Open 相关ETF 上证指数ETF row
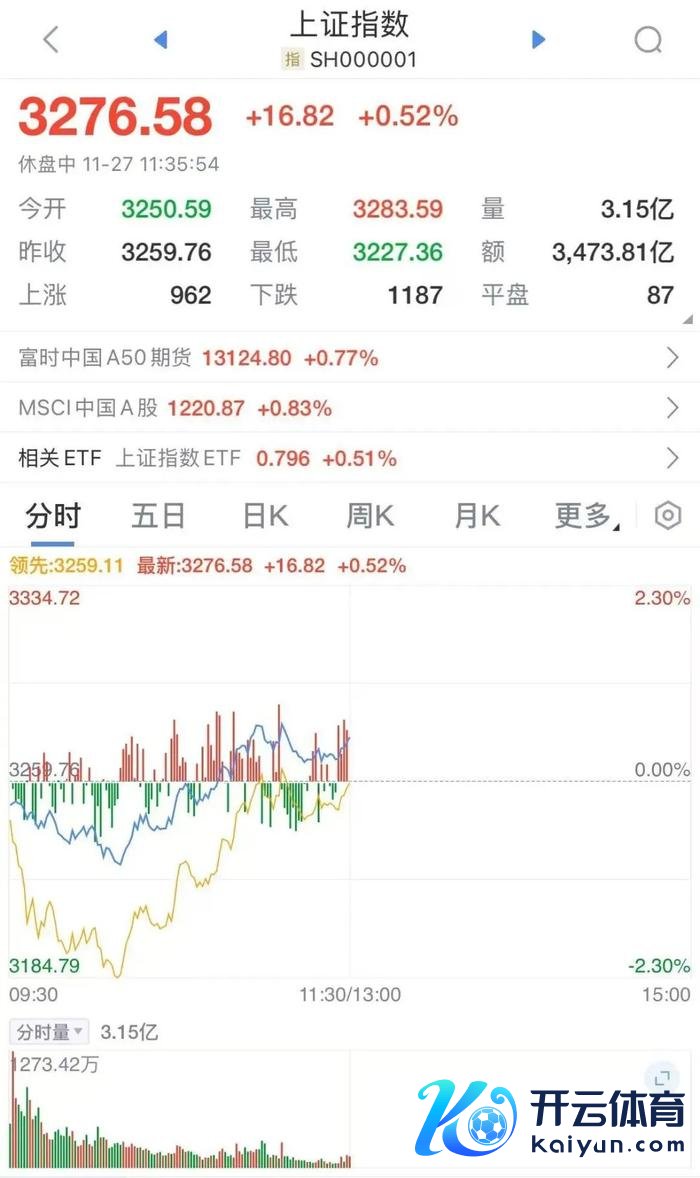The height and width of the screenshot is (1178, 700). (350, 458)
